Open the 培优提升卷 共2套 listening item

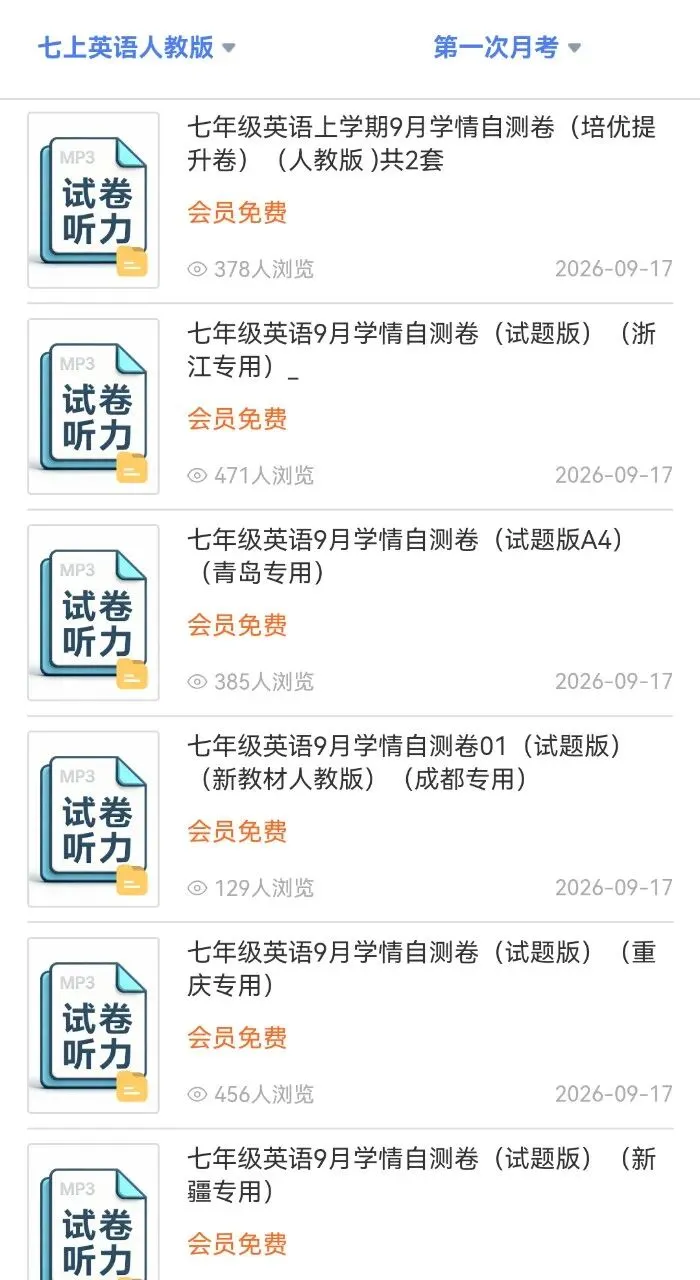(x=350, y=200)
